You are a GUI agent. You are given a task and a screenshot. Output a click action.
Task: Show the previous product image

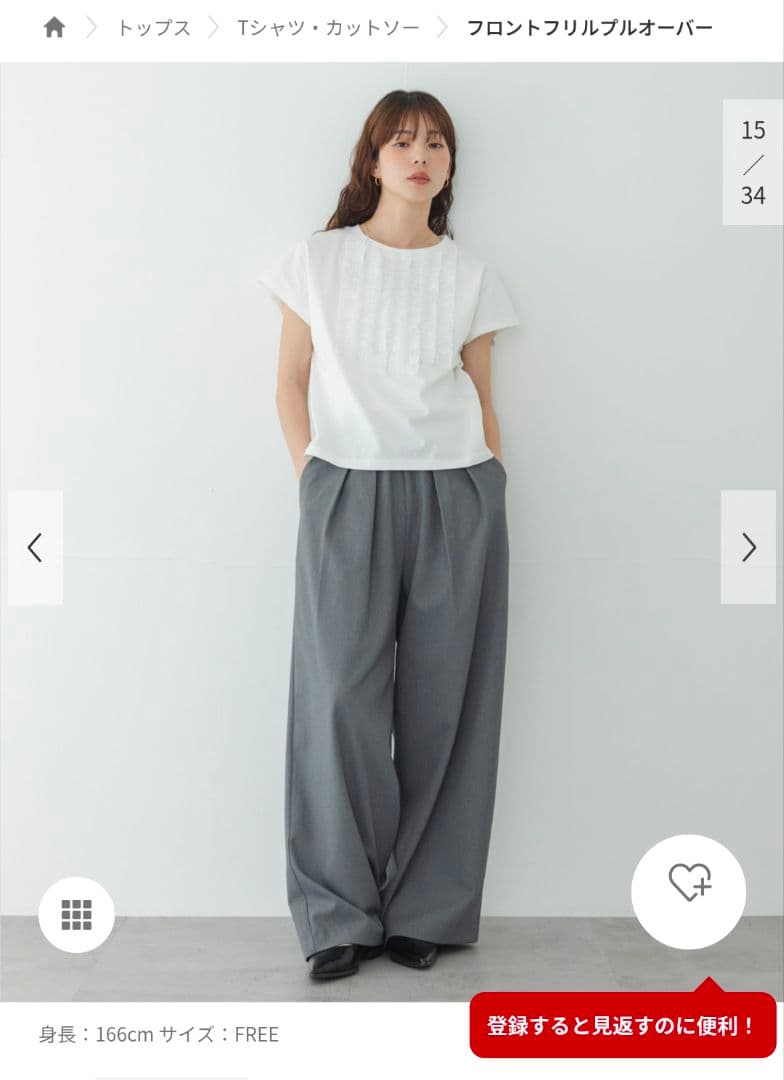(x=35, y=548)
